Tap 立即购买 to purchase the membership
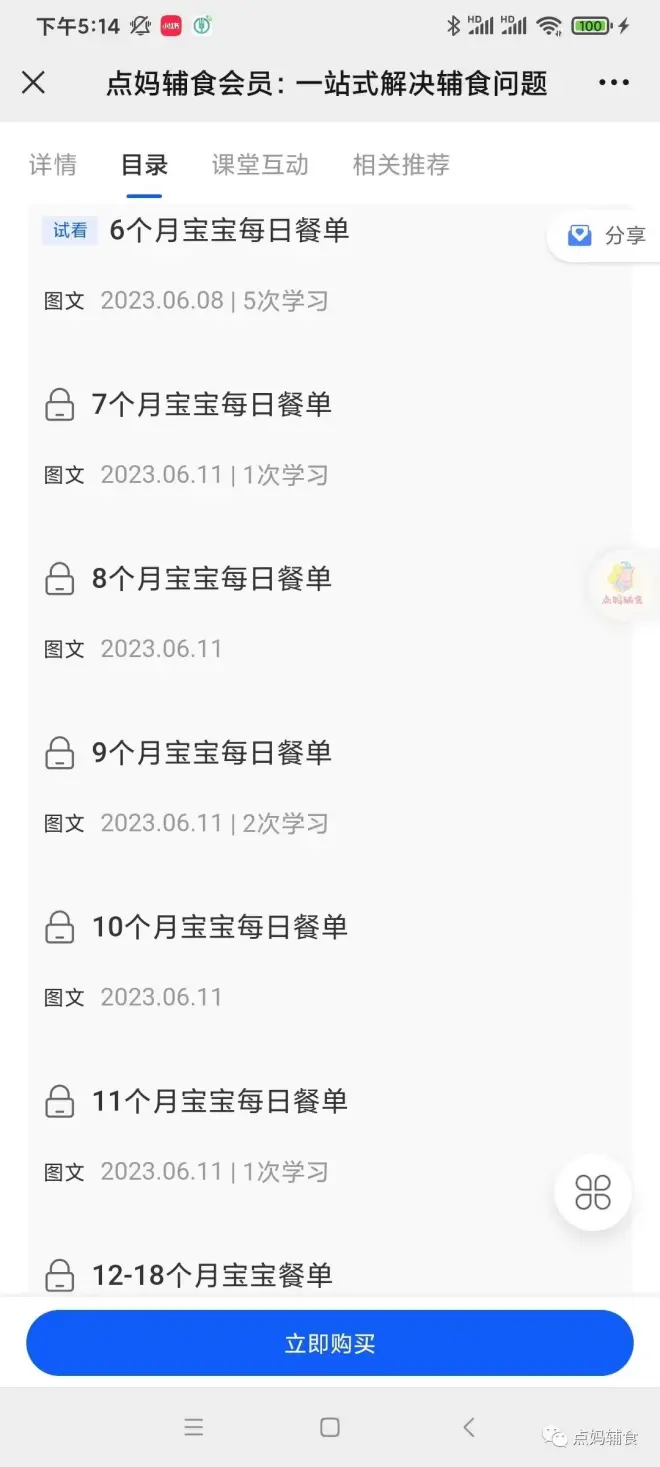This screenshot has height=1467, width=660. pos(330,1343)
